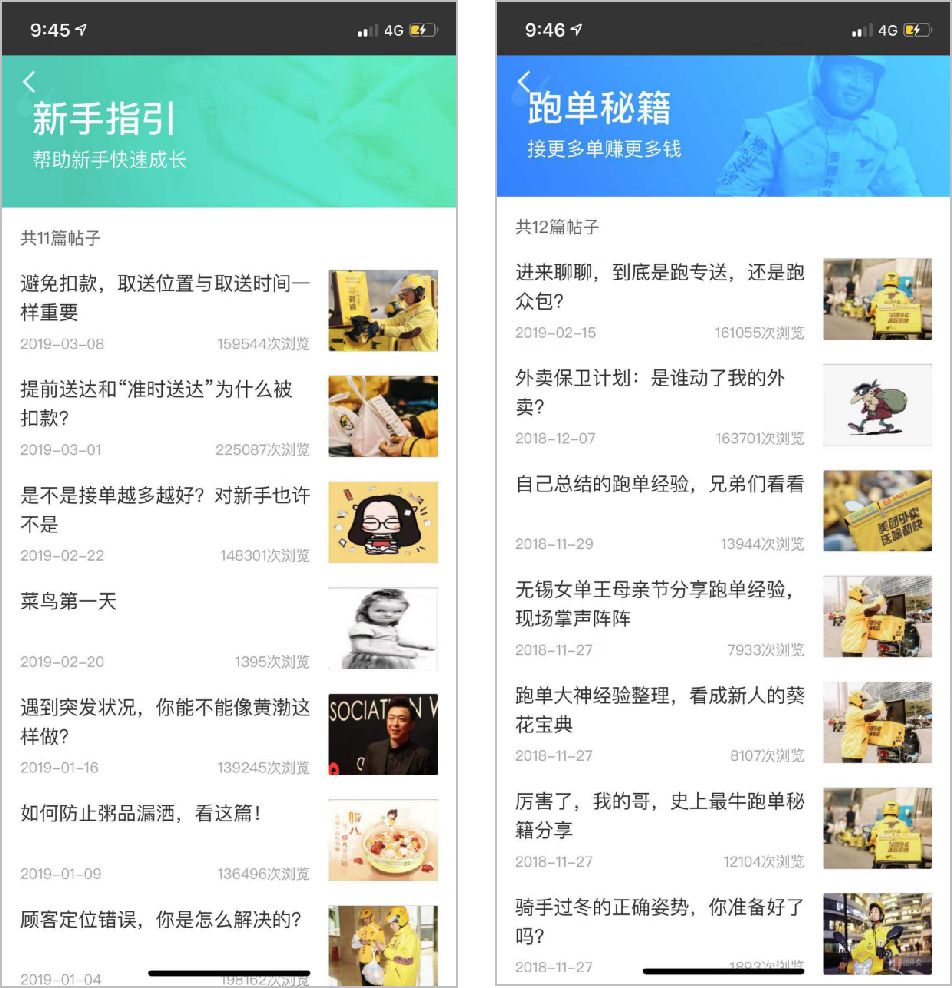Open the post about 提前送达和“准时送达”被扣款
This screenshot has width=952, height=988.
click(157, 403)
